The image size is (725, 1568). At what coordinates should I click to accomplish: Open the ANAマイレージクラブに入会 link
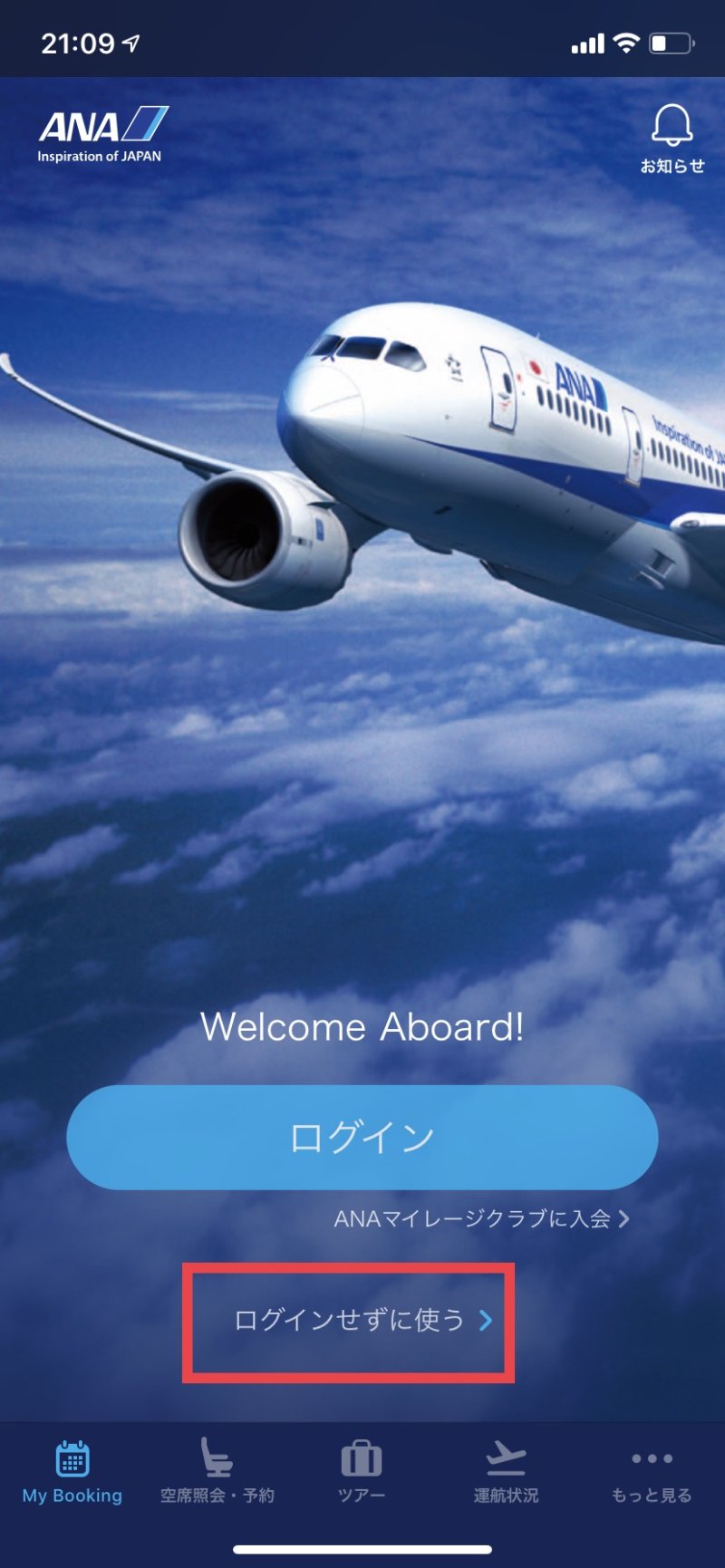480,1218
